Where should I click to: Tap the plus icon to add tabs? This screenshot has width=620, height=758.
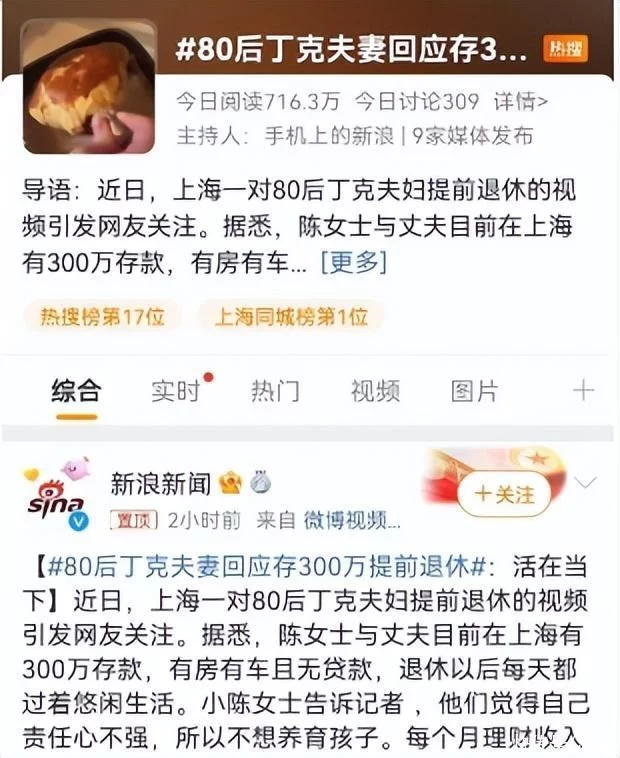pyautogui.click(x=582, y=391)
